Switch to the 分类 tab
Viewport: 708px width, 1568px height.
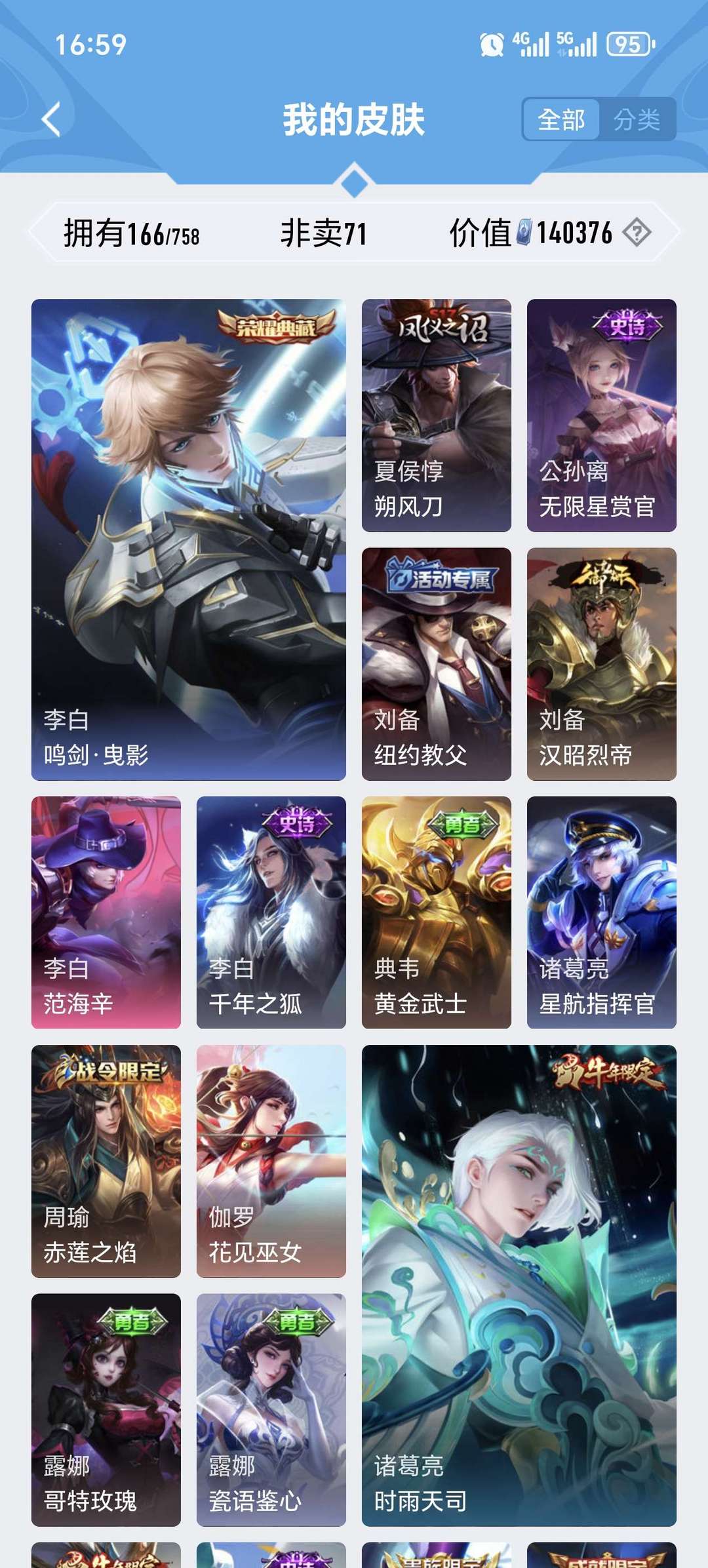pyautogui.click(x=637, y=119)
